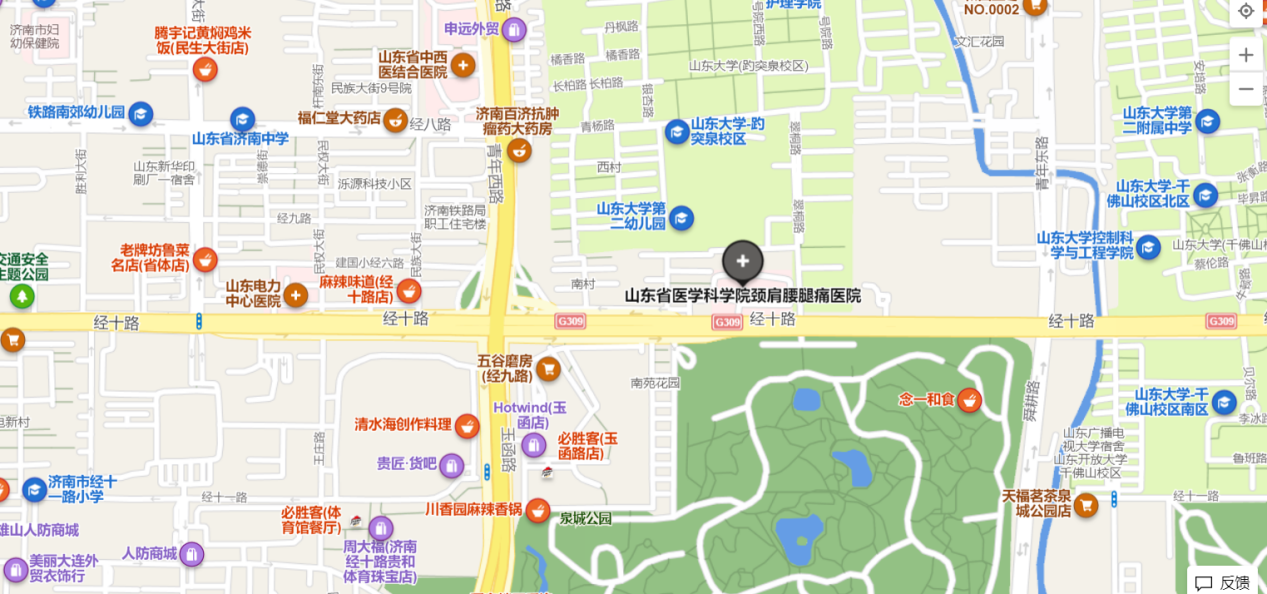The width and height of the screenshot is (1267, 594).
Task: Select 五谷磨房(经九路) shop marker
Action: tap(548, 369)
